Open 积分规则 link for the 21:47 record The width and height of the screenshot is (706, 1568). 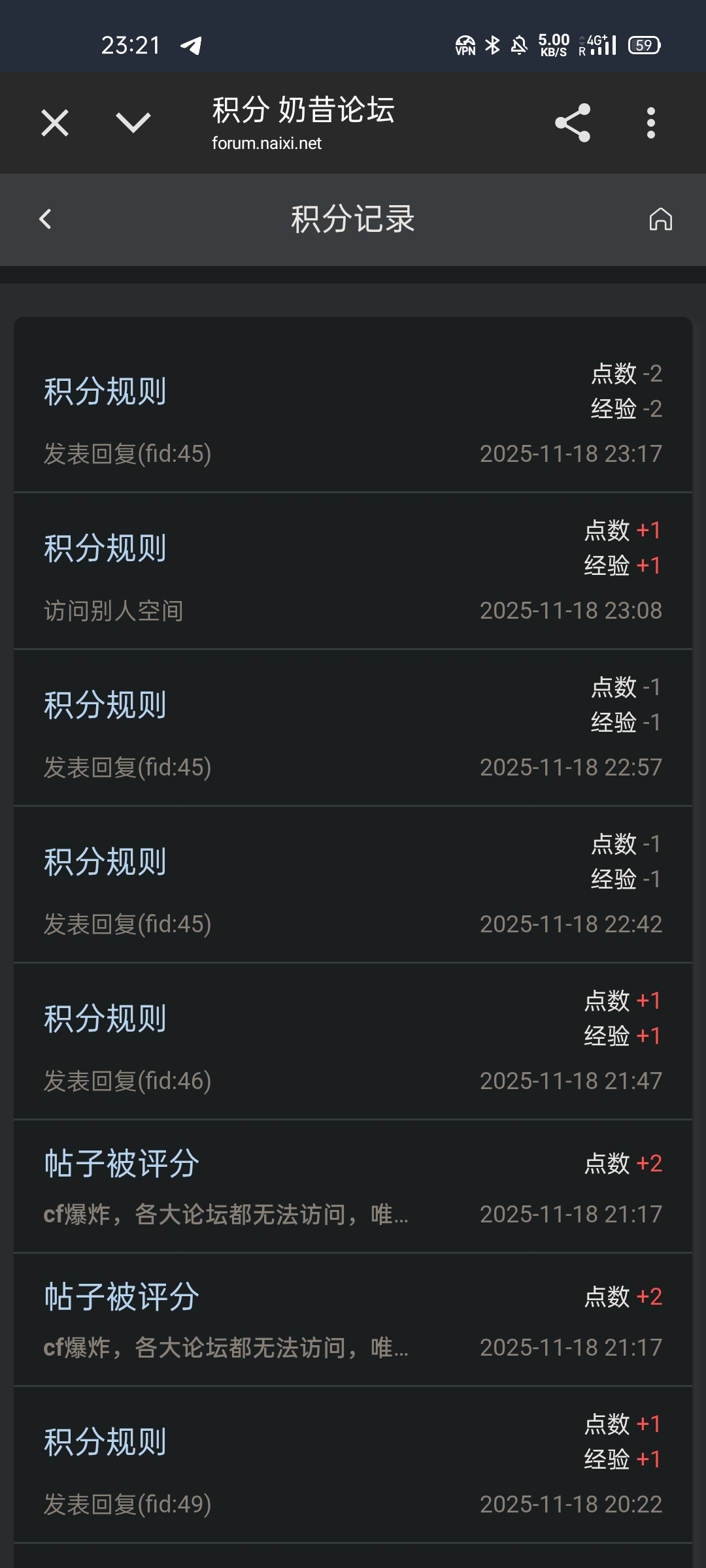(x=105, y=1019)
